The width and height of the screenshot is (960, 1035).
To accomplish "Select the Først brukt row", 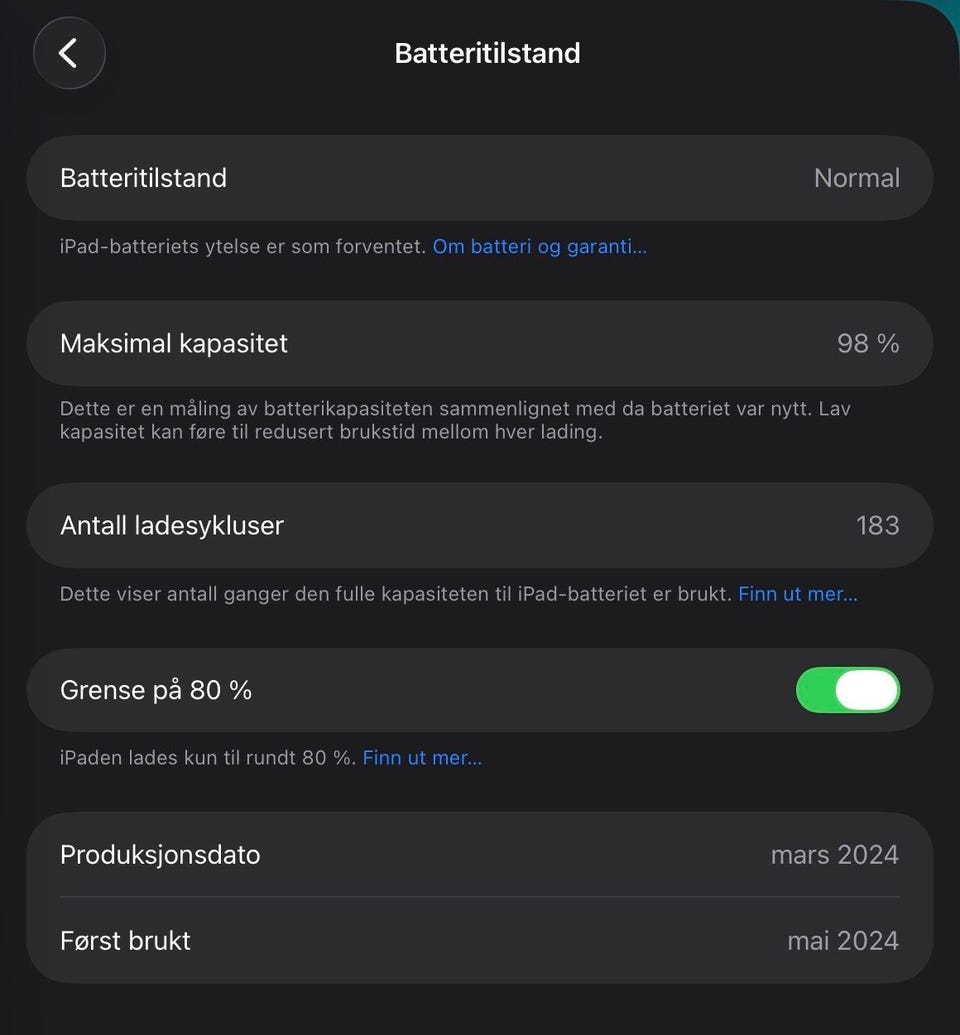I will [x=478, y=940].
